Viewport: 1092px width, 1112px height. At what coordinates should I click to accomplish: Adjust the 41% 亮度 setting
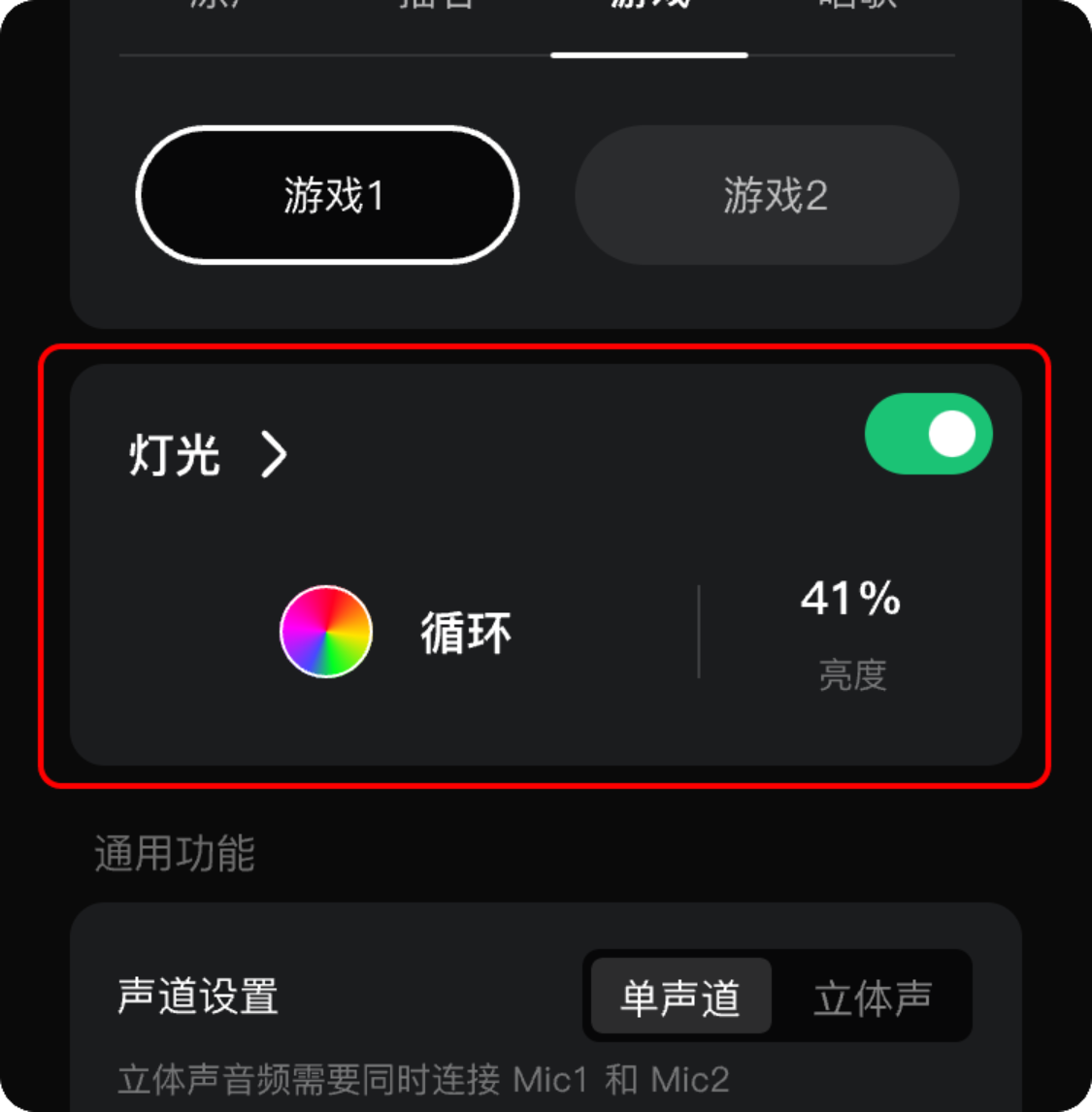pos(851,631)
